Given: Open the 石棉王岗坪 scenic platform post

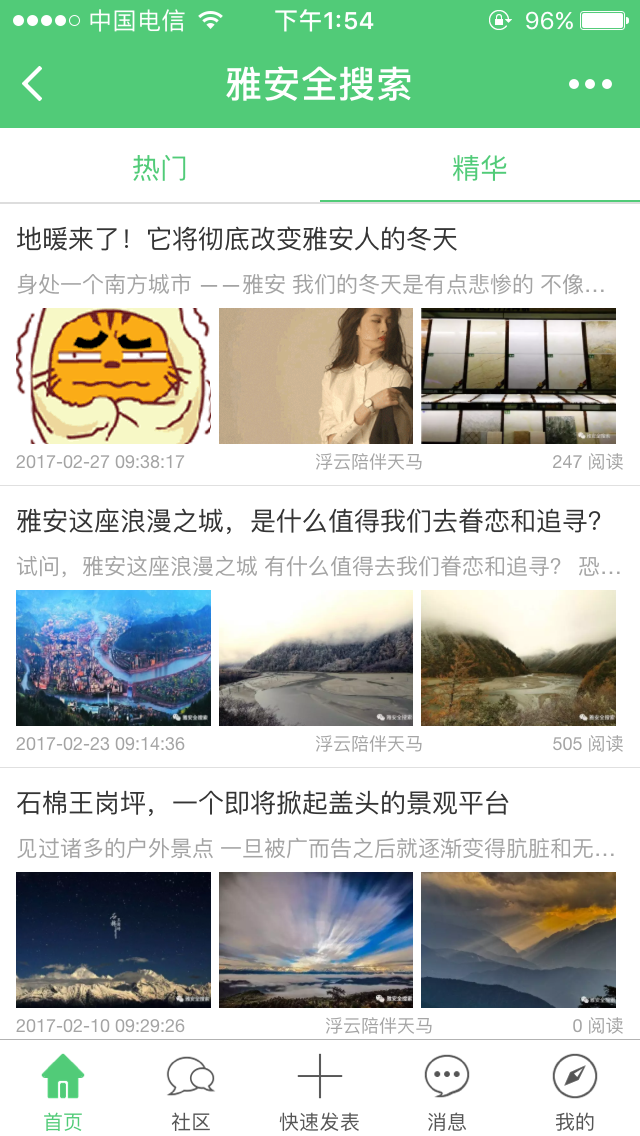Looking at the screenshot, I should (x=263, y=804).
